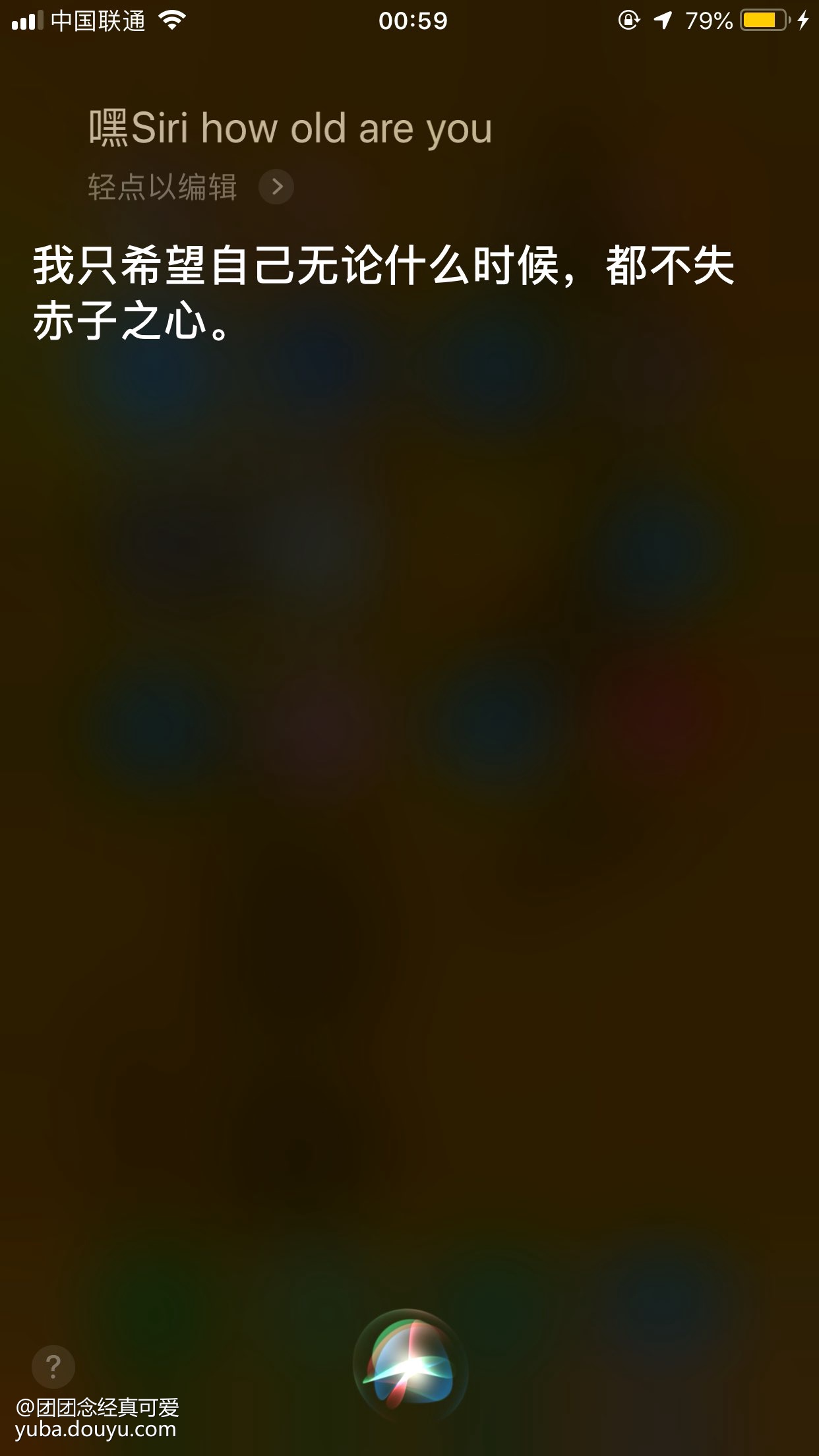Open the Siri help question mark
Screen dimensions: 819x1456
(x=53, y=1366)
